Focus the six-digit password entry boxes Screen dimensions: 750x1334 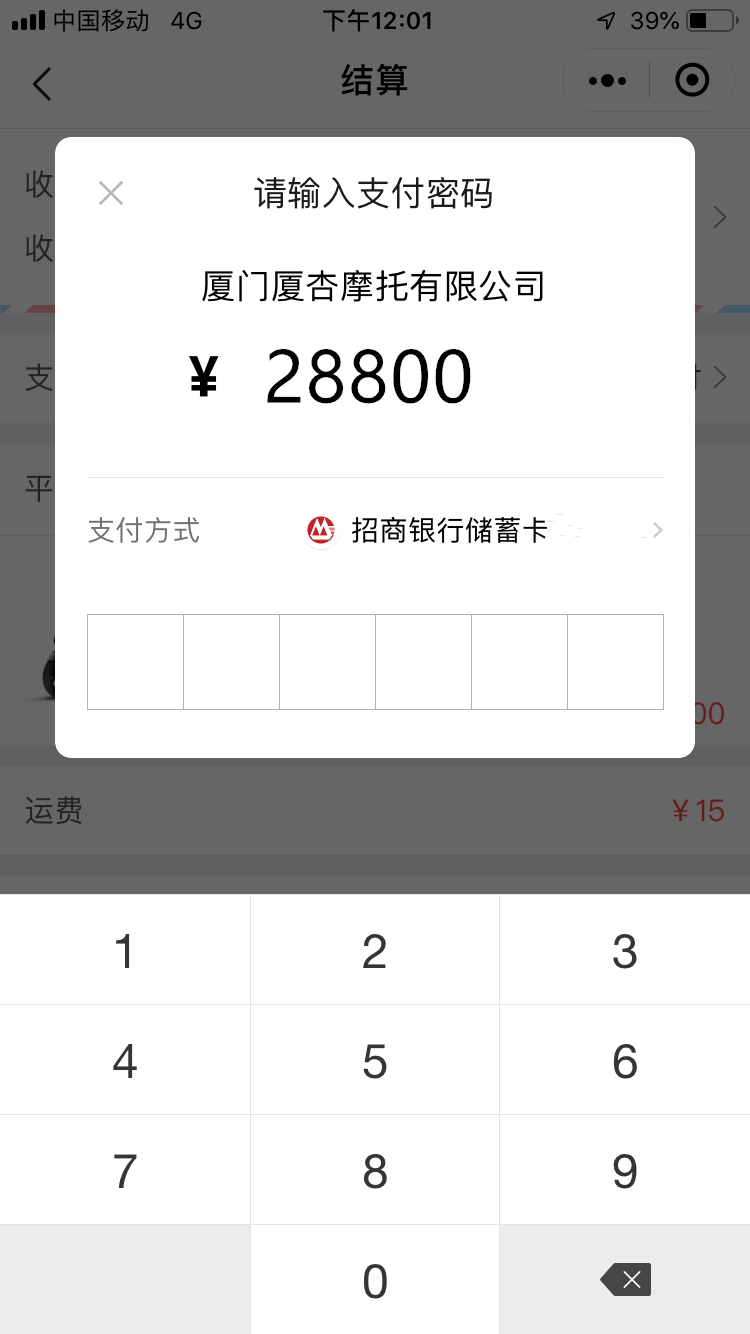point(375,662)
